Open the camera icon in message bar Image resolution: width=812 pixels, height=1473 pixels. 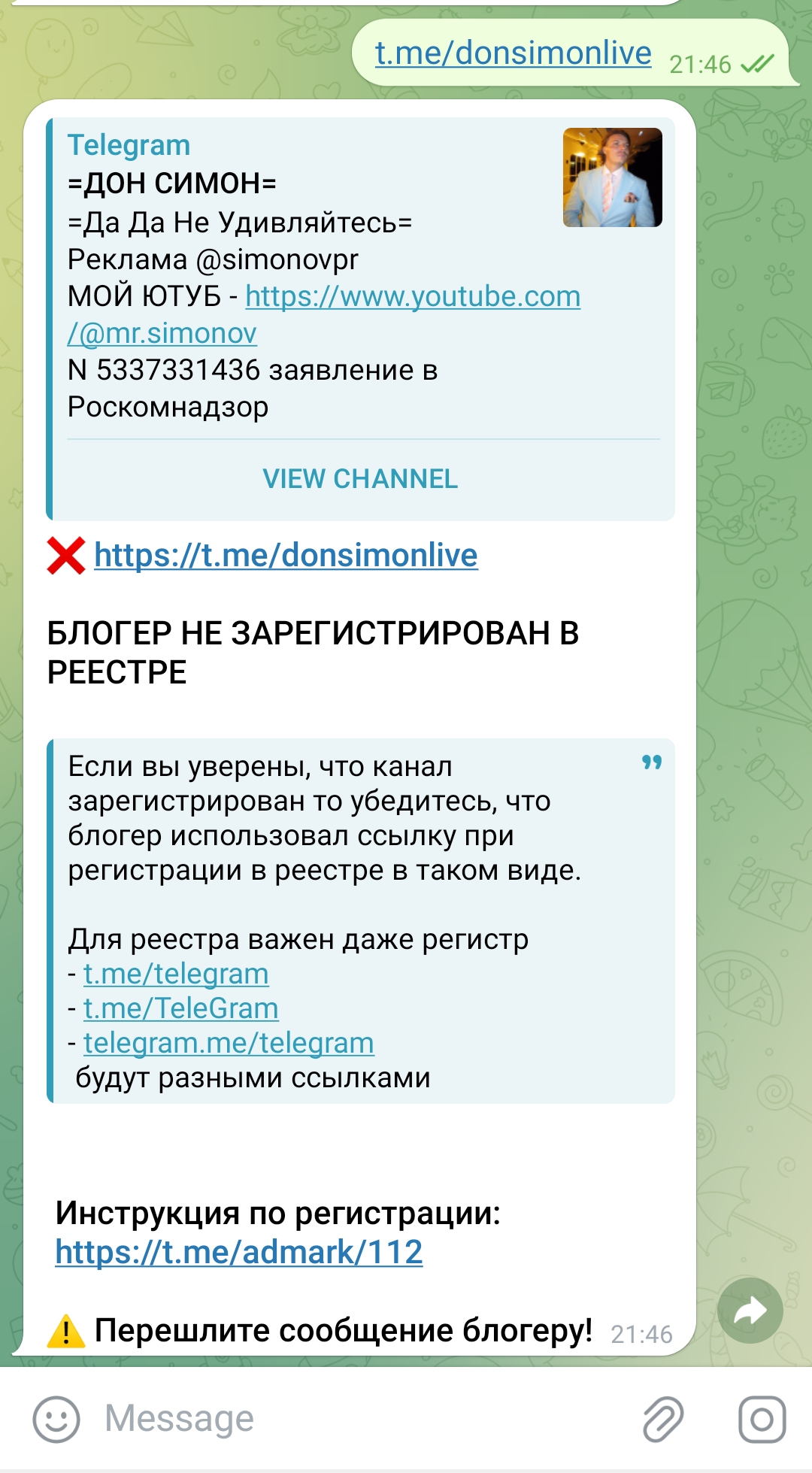tap(762, 1420)
